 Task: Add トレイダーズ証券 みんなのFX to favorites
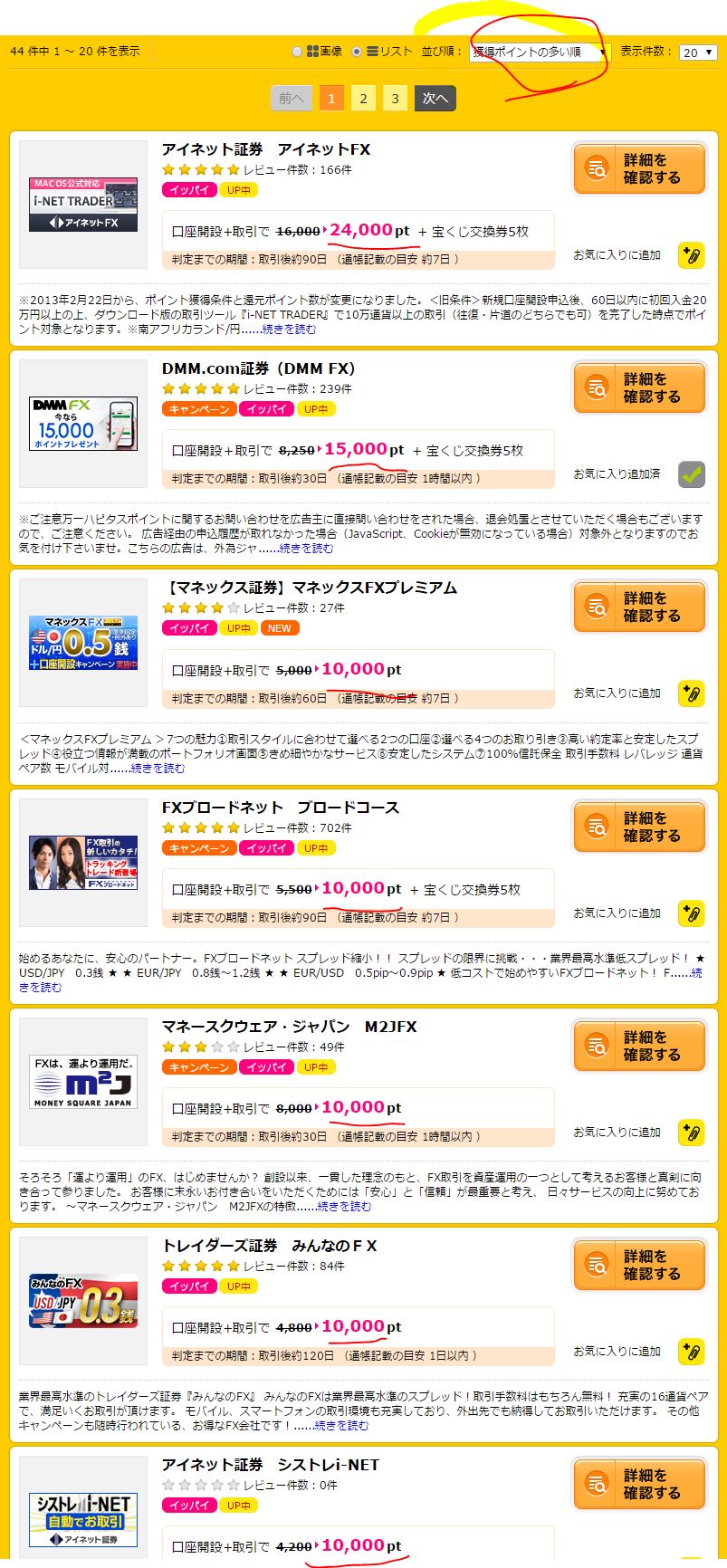click(x=692, y=1352)
